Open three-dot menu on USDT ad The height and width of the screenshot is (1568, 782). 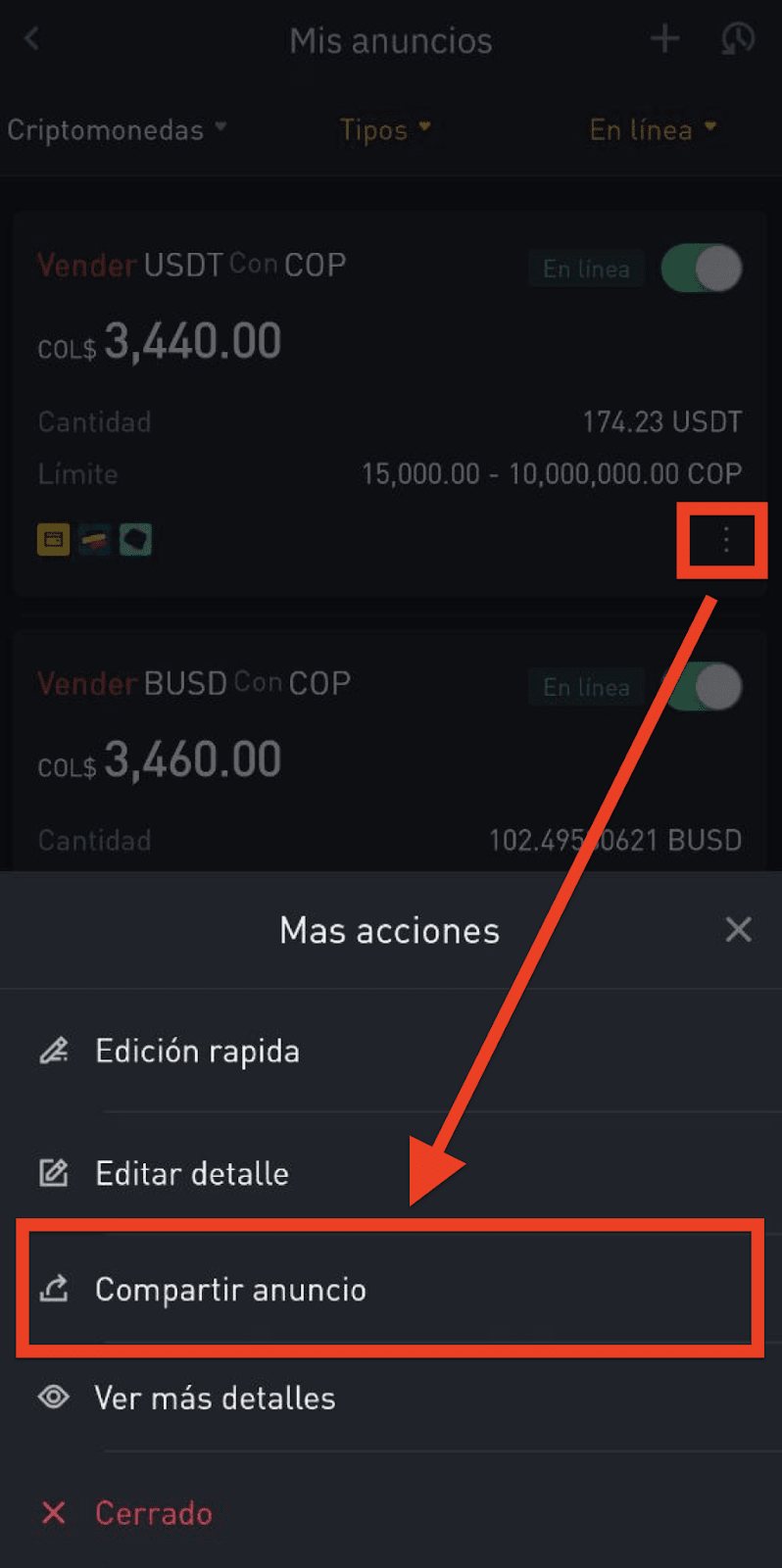coord(725,539)
